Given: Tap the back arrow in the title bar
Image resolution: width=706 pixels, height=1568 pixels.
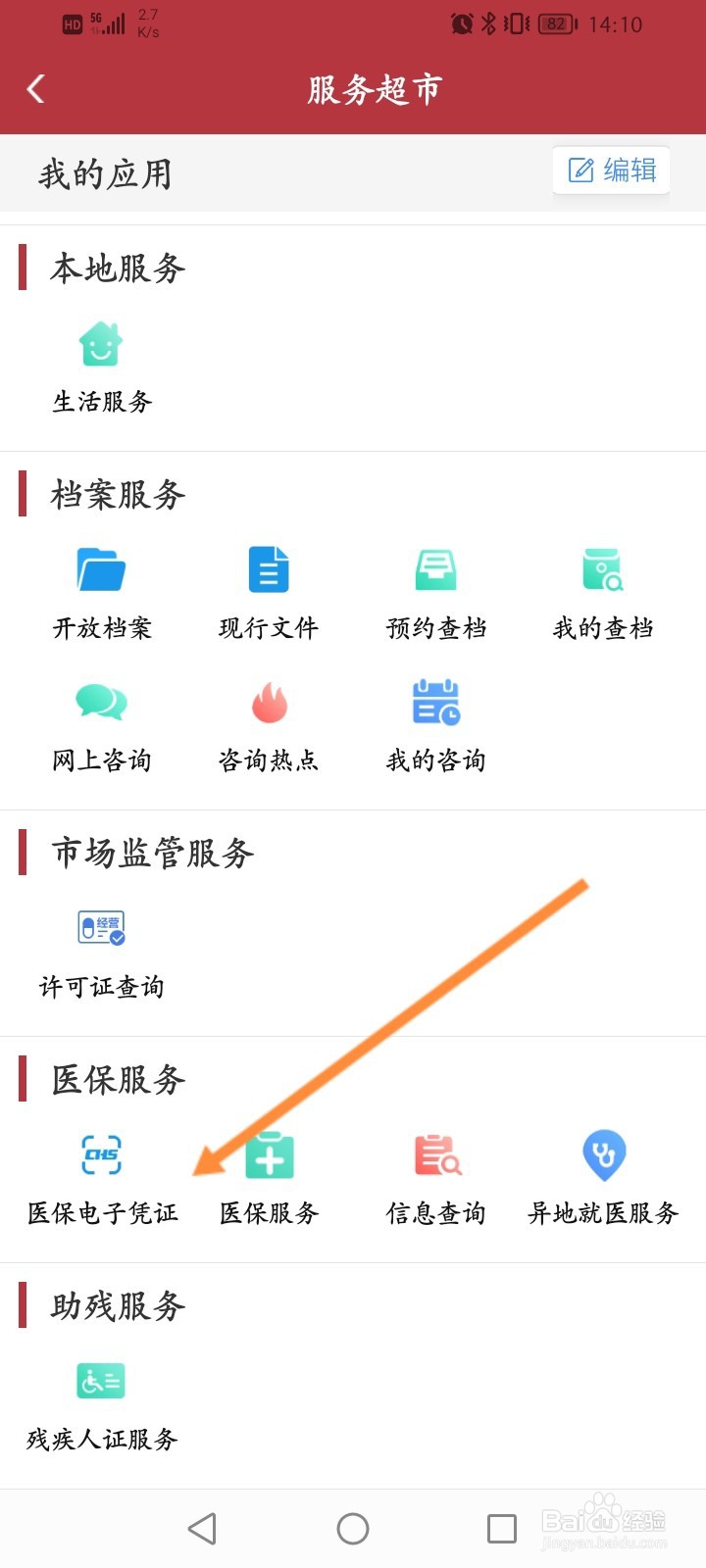Looking at the screenshot, I should [35, 88].
